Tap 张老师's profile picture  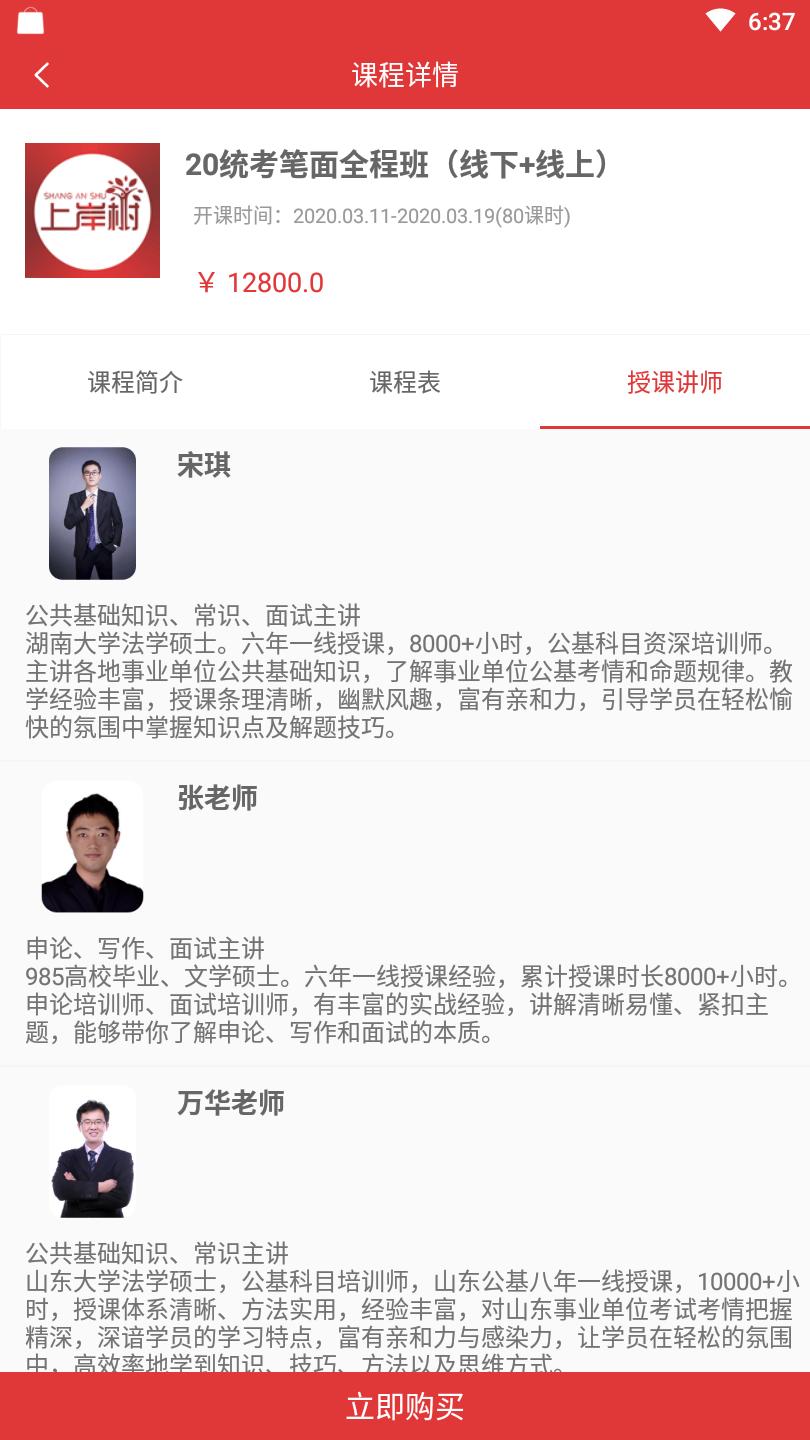(92, 846)
